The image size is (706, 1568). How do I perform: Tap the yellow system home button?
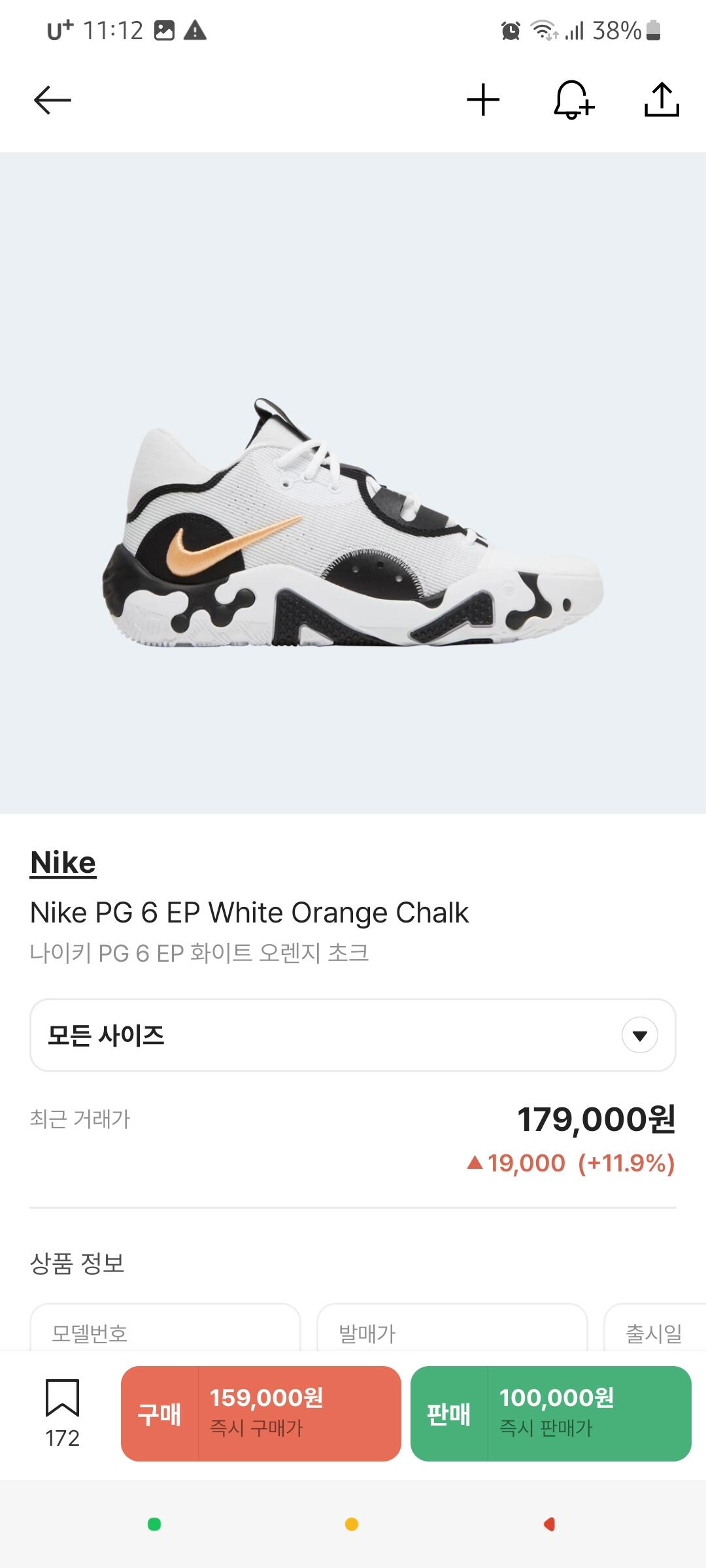point(352,1524)
